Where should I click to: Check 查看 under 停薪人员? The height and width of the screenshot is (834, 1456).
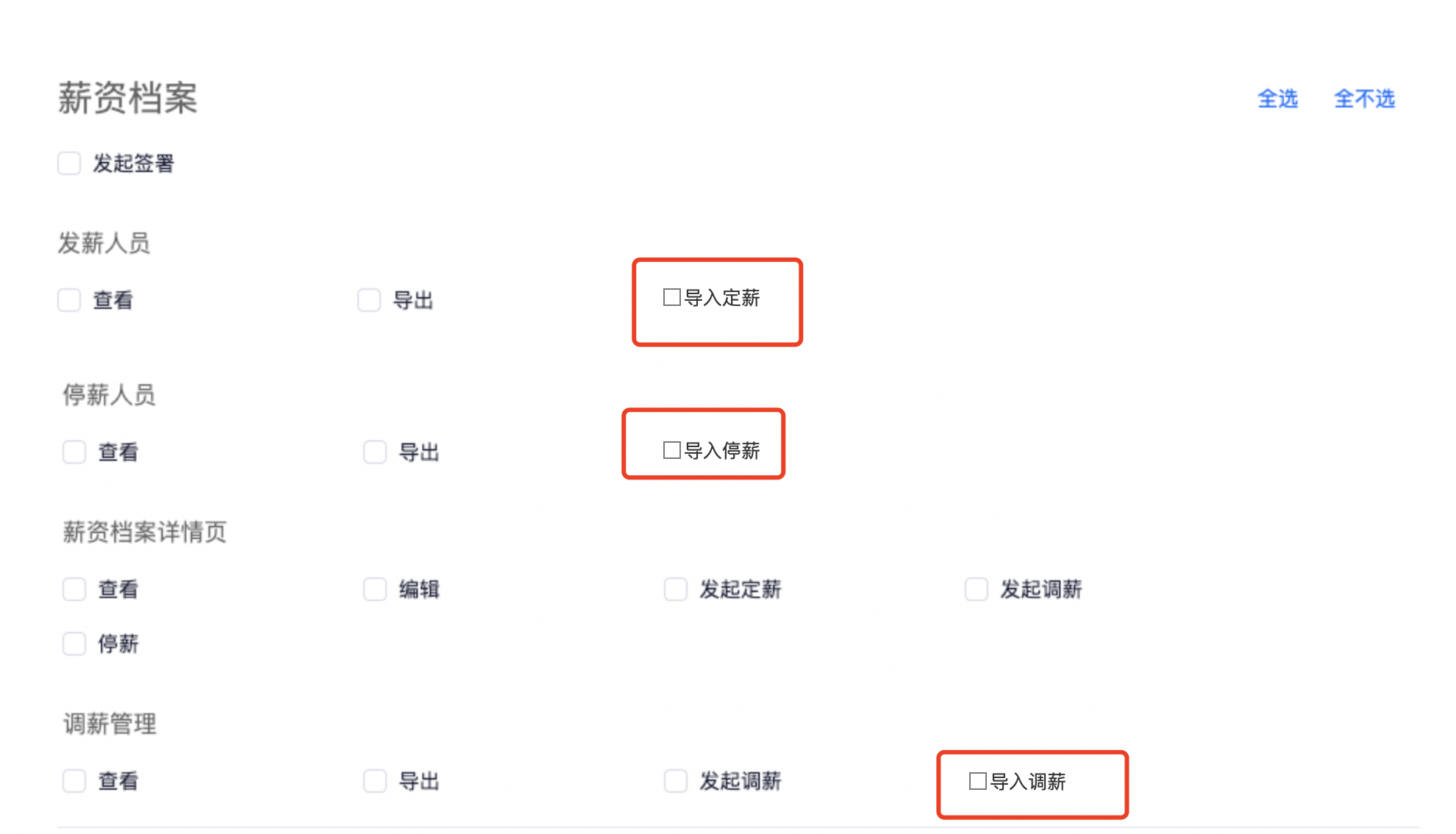click(74, 452)
